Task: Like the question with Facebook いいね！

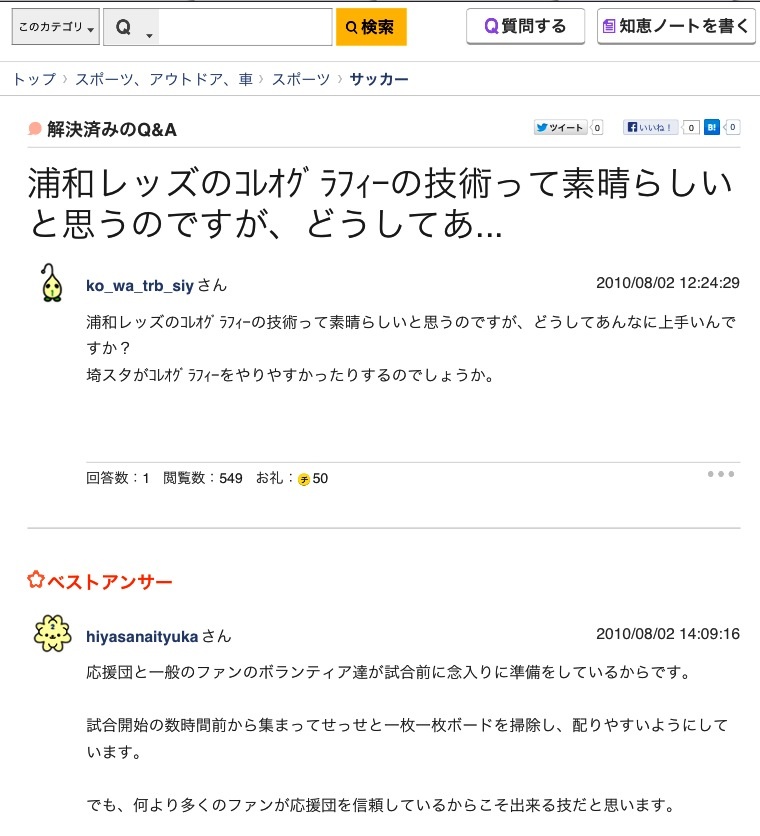Action: click(650, 128)
